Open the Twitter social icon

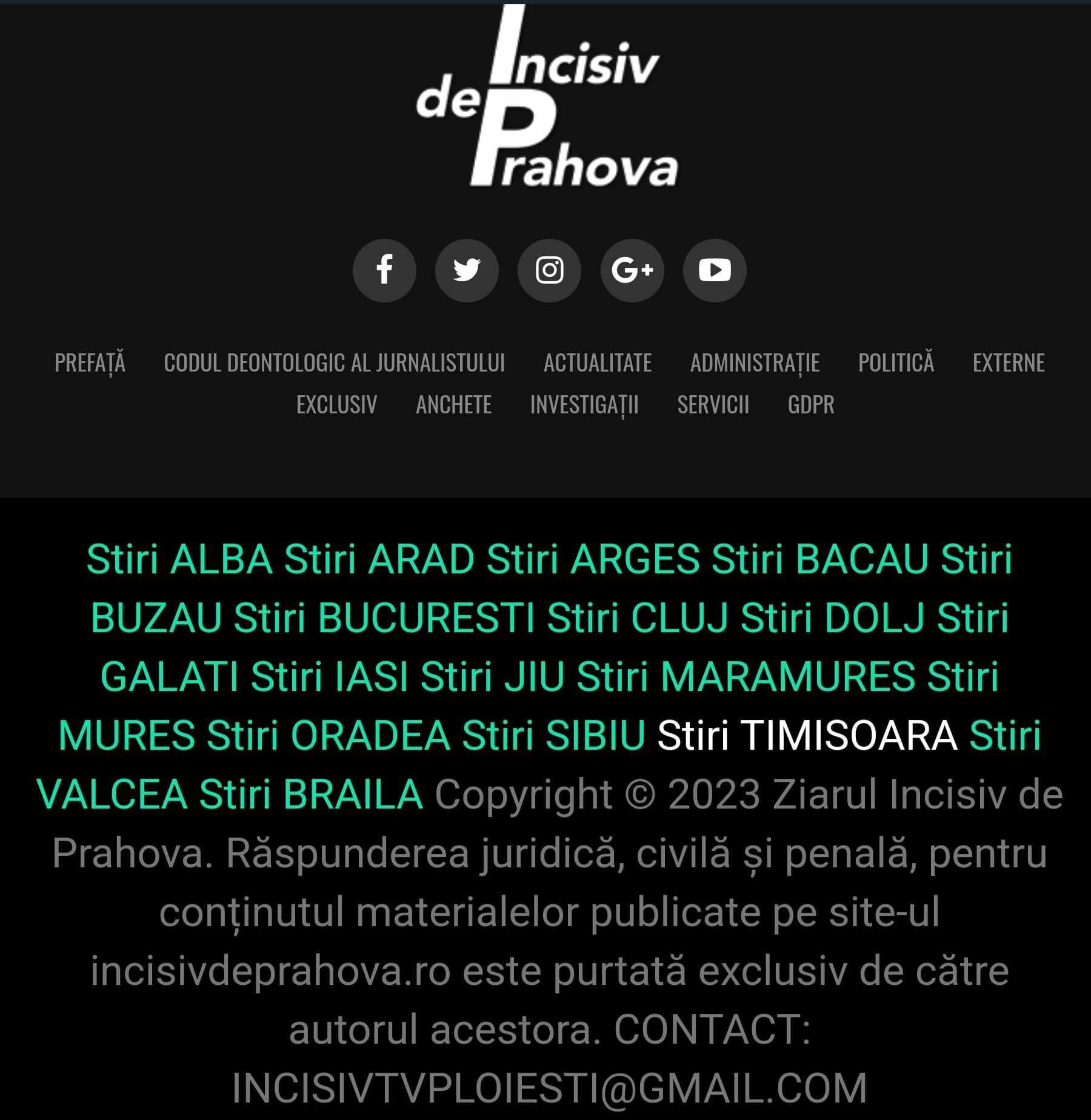(467, 270)
